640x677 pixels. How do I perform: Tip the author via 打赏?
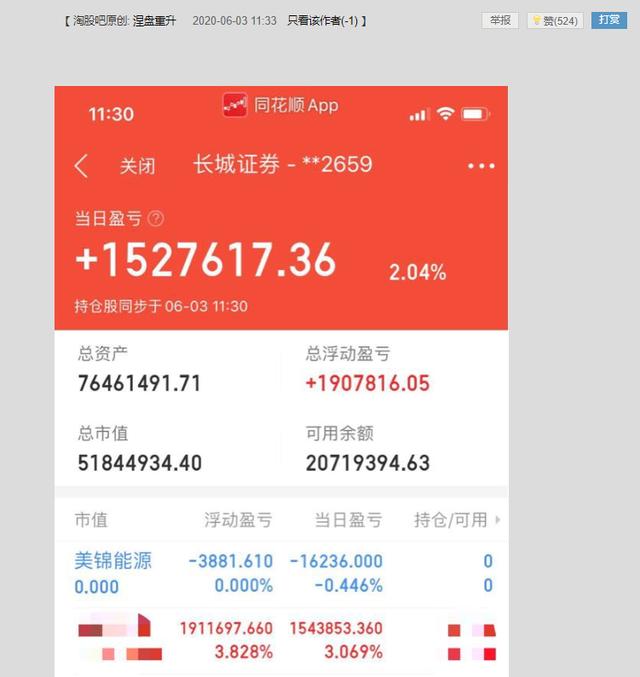609,20
